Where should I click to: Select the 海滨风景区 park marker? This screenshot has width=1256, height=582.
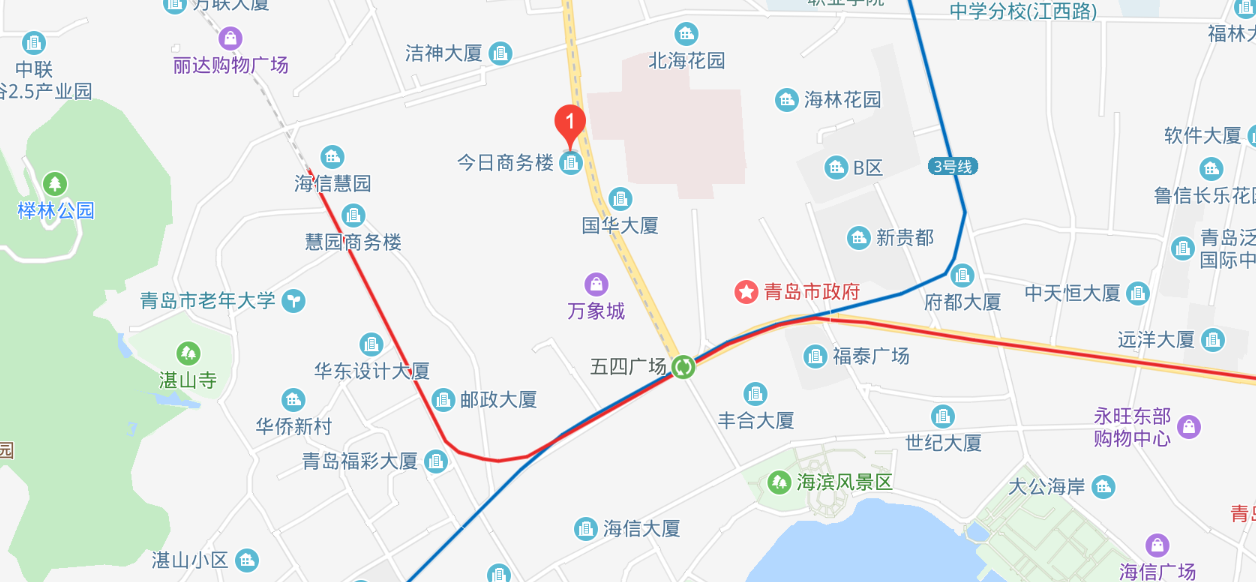pos(779,482)
